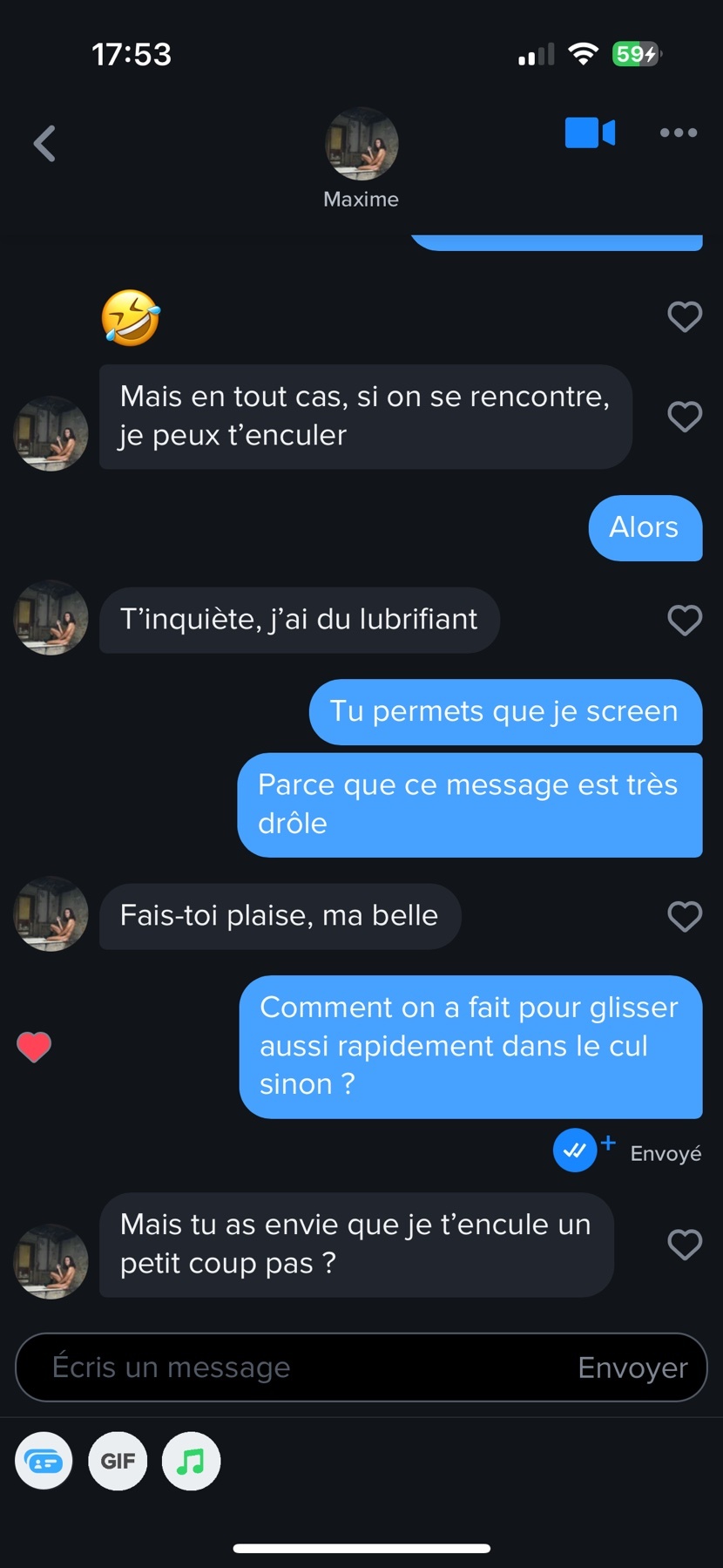Screen dimensions: 723x1568
Task: Like the message "Fais-toi plaise, ma belle"
Action: 685,917
